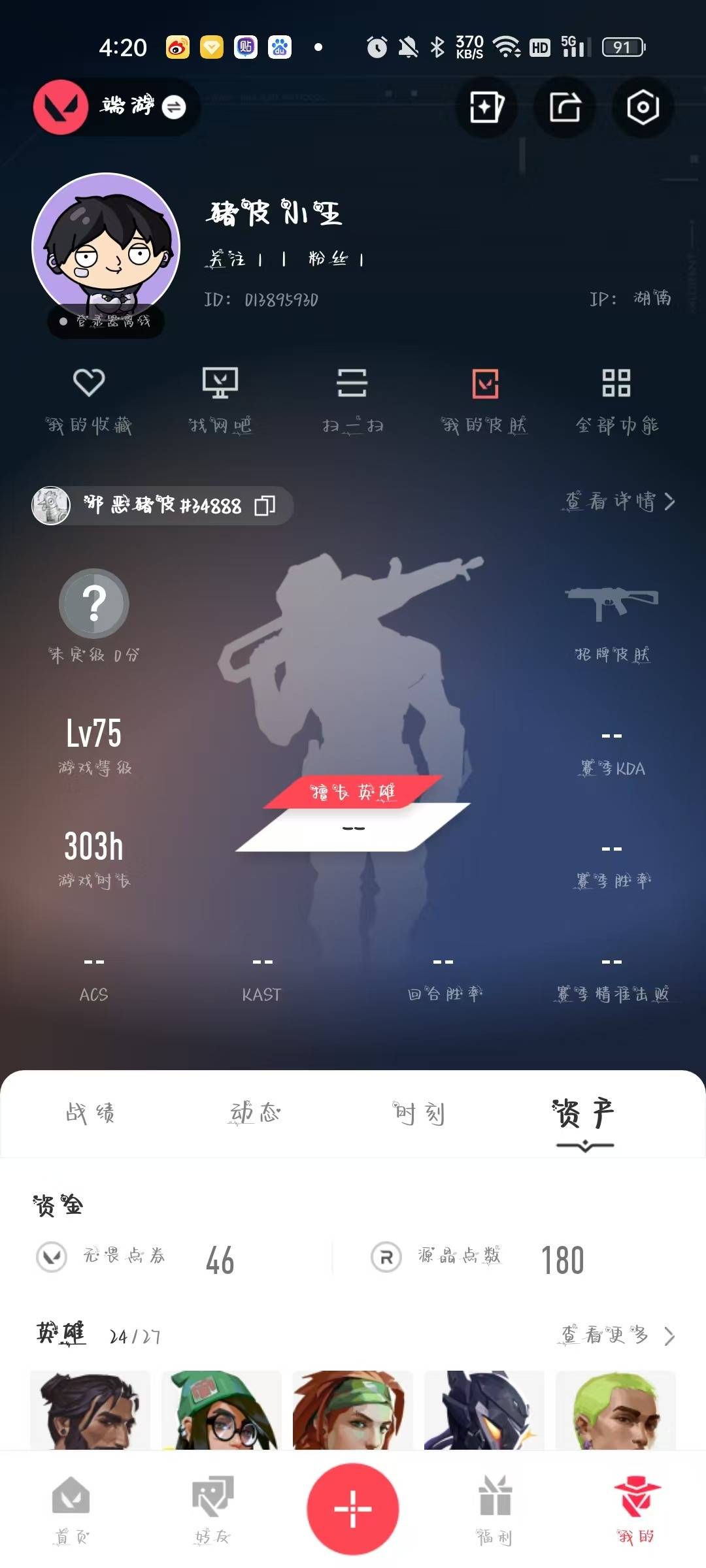
Task: Switch to the 动态 tab
Action: pos(255,1113)
